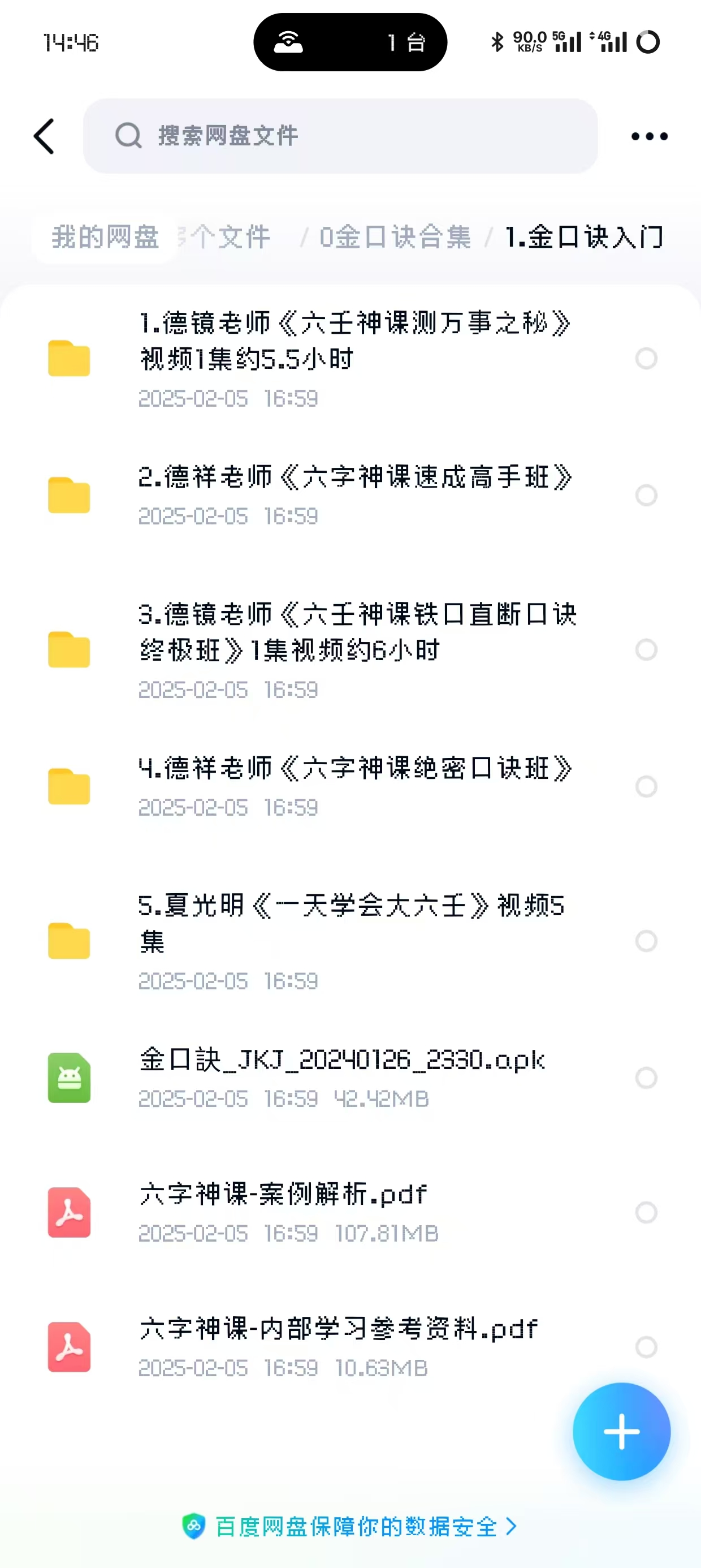This screenshot has height=1568, width=701.
Task: Tick the circle for 5.夏光明 folder
Action: [646, 941]
